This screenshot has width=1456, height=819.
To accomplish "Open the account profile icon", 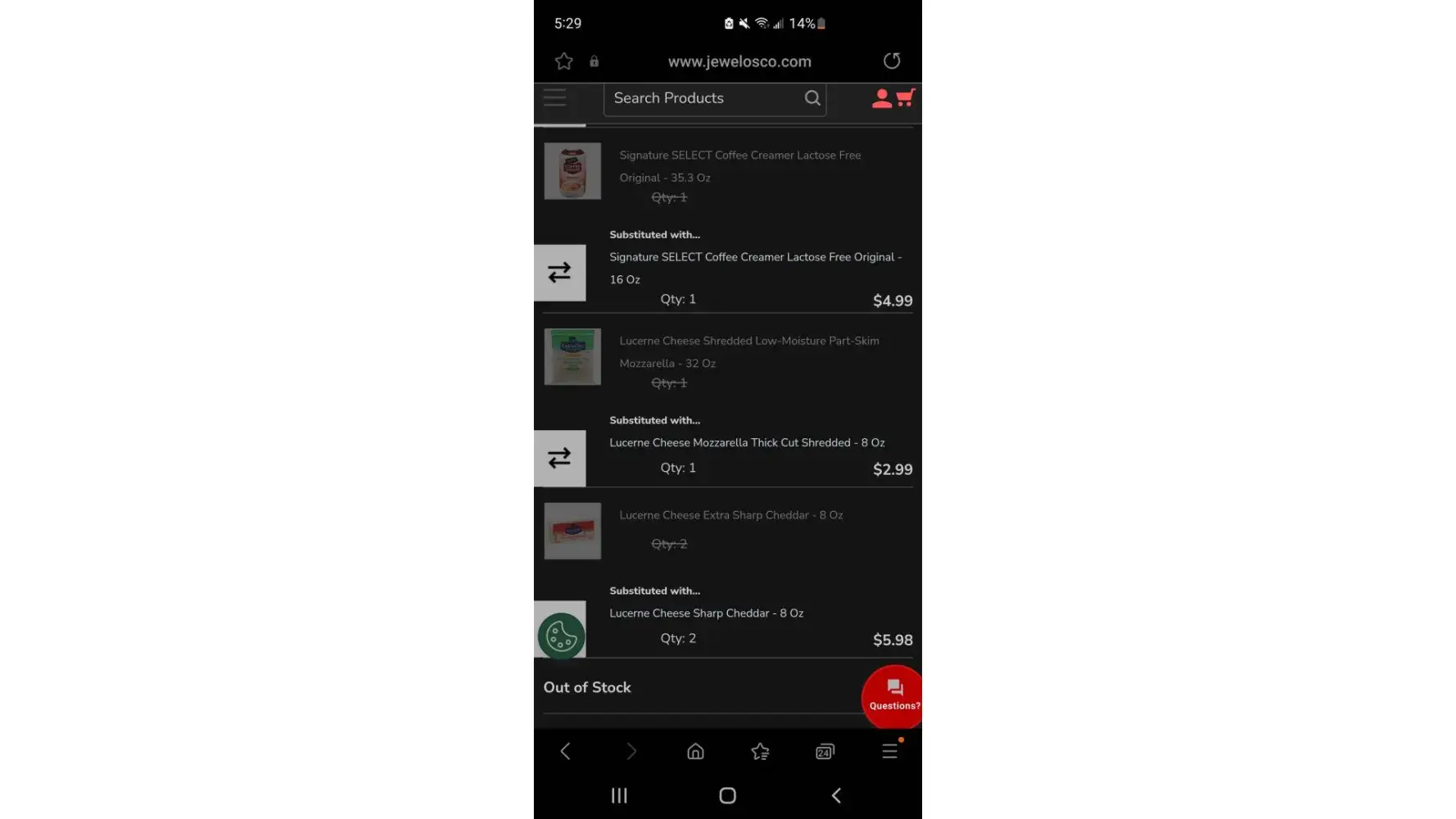I will coord(881,98).
